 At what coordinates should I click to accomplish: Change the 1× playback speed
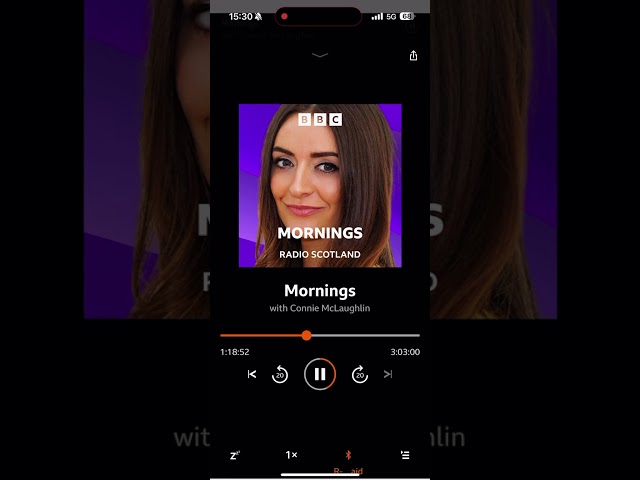[x=291, y=455]
